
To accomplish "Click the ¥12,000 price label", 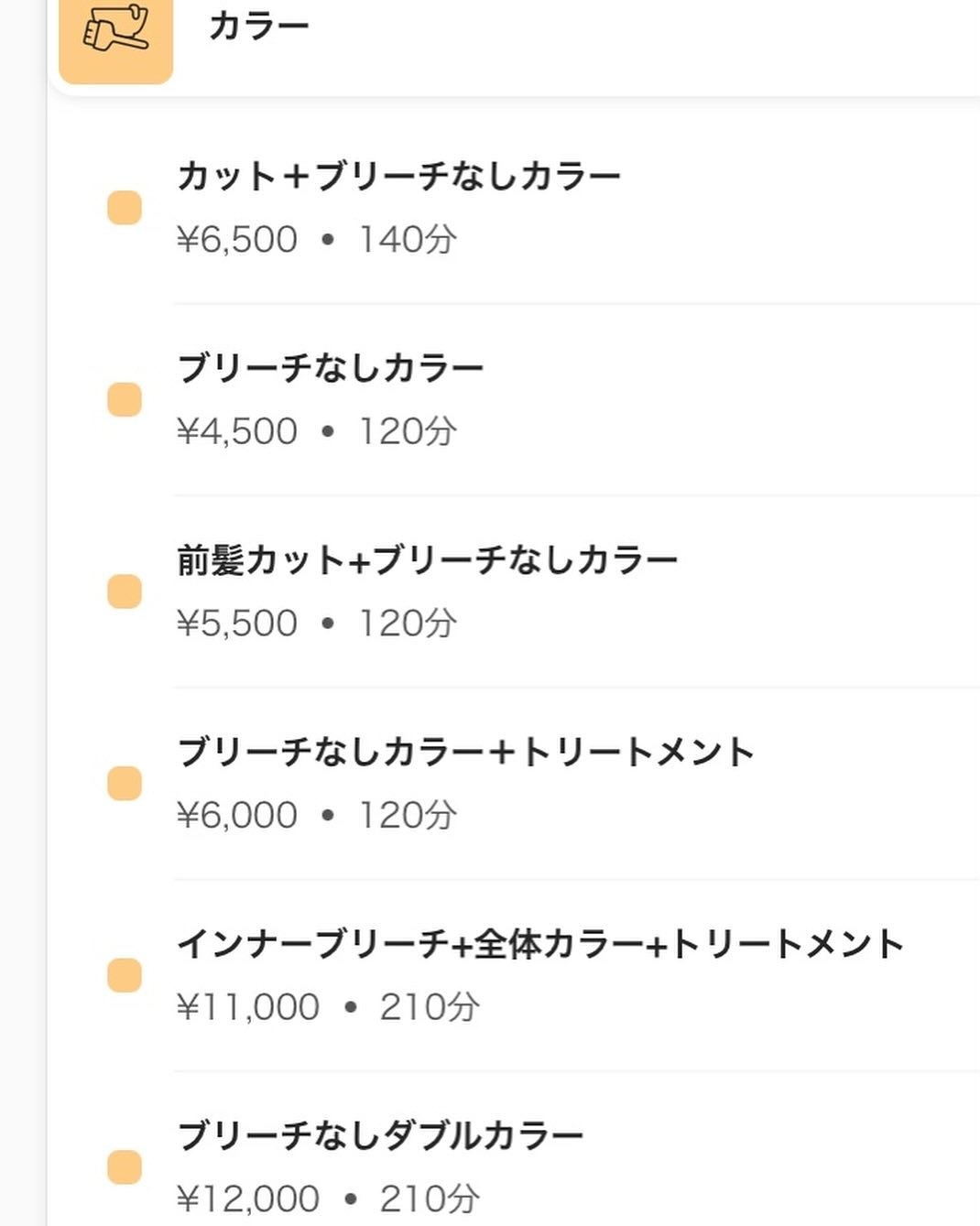I will pos(247,1199).
